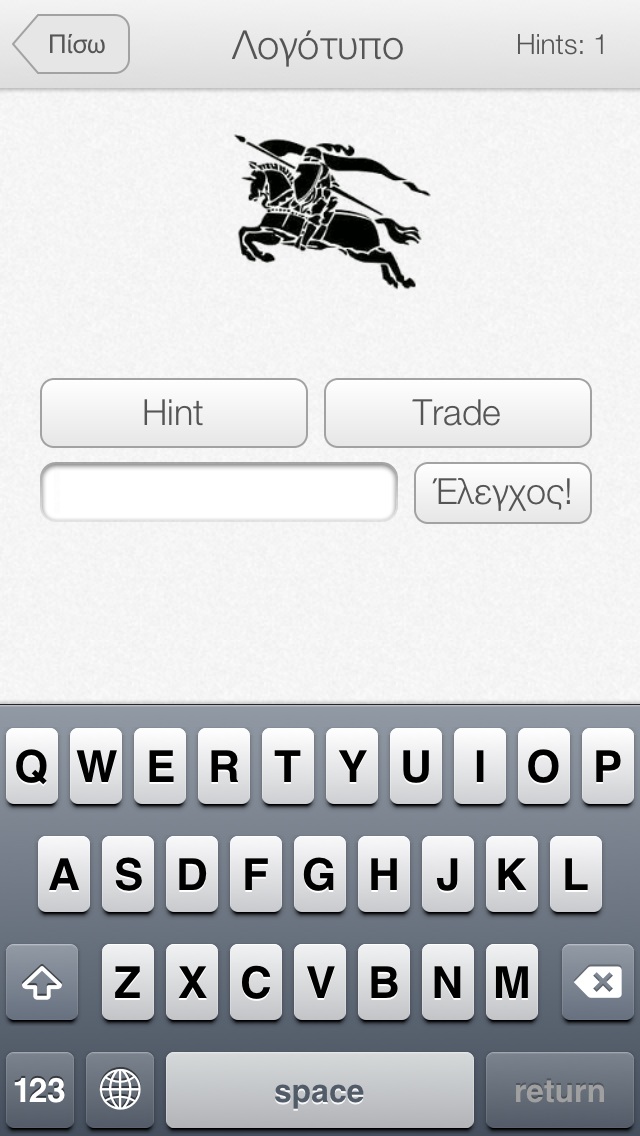This screenshot has height=1136, width=640.
Task: Open the Trade option
Action: pos(457,413)
